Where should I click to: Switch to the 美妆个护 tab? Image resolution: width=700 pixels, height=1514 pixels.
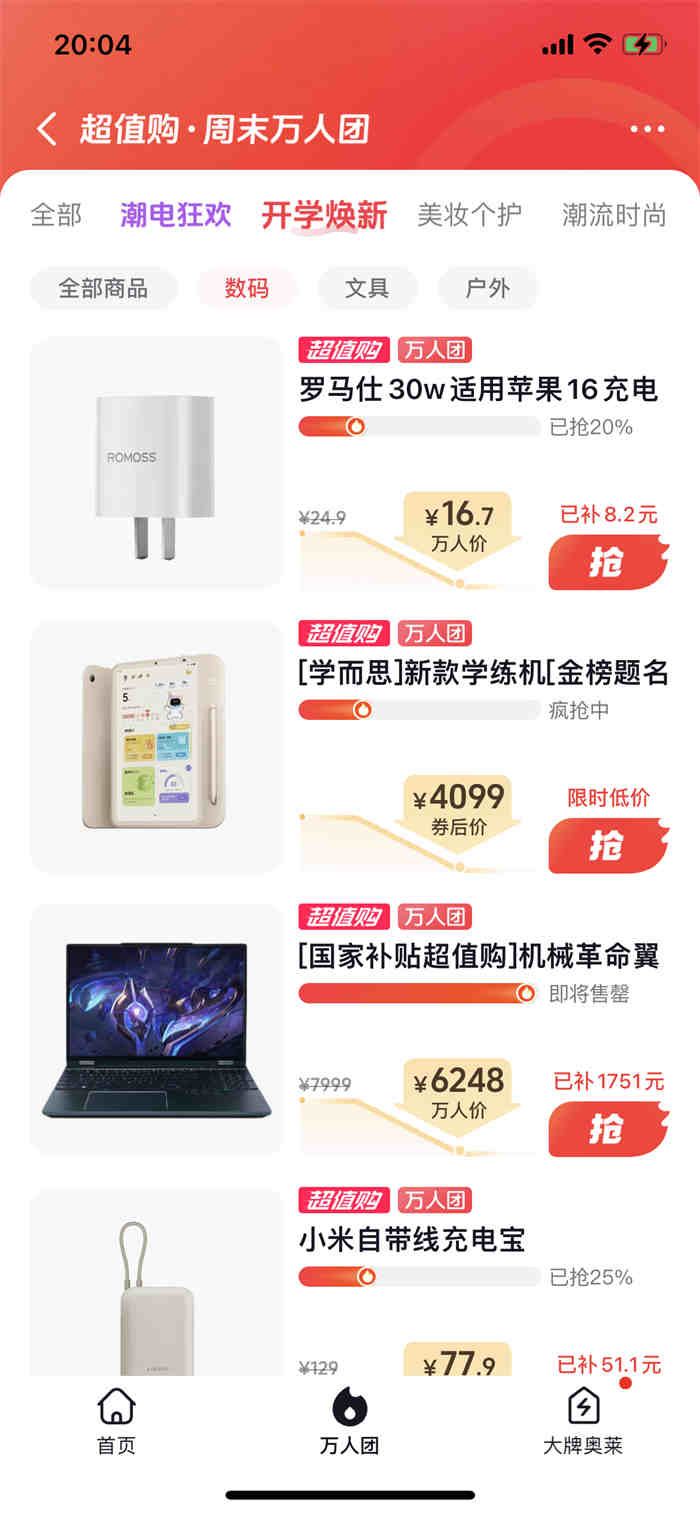(x=469, y=215)
